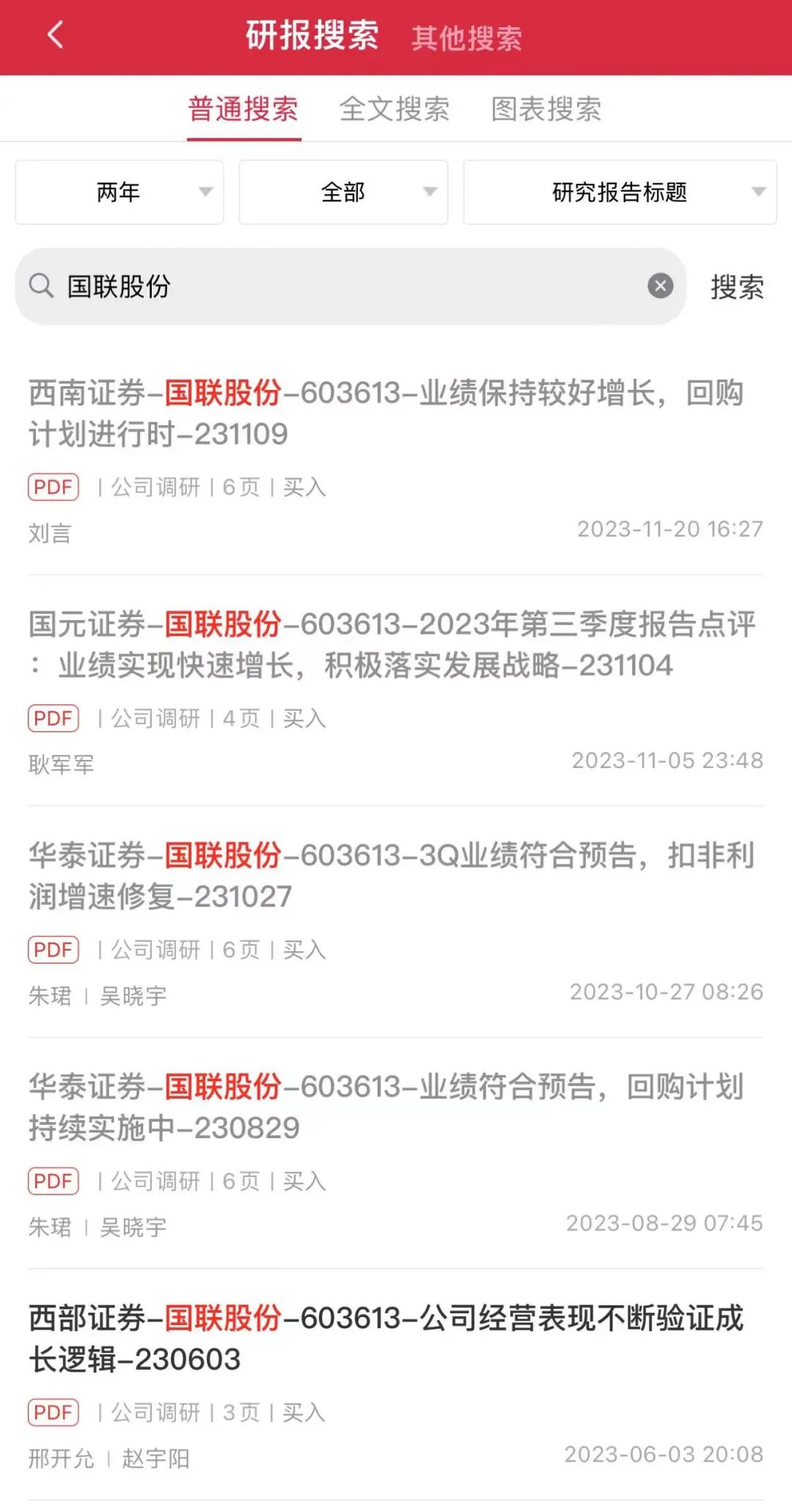792x1512 pixels.
Task: Open the 华泰证券 report dated 230829
Action: [386, 1107]
